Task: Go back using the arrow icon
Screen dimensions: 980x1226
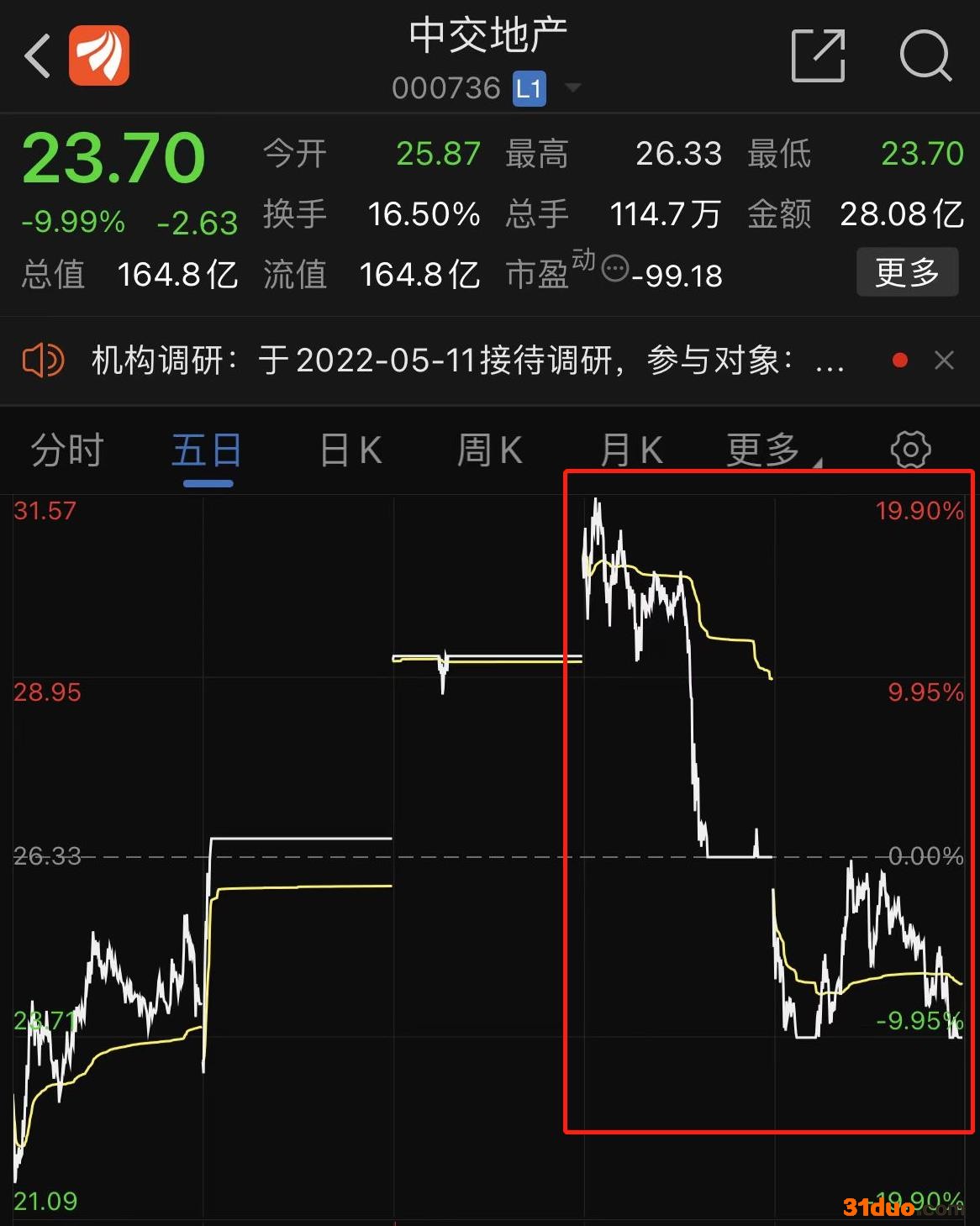Action: (x=38, y=56)
